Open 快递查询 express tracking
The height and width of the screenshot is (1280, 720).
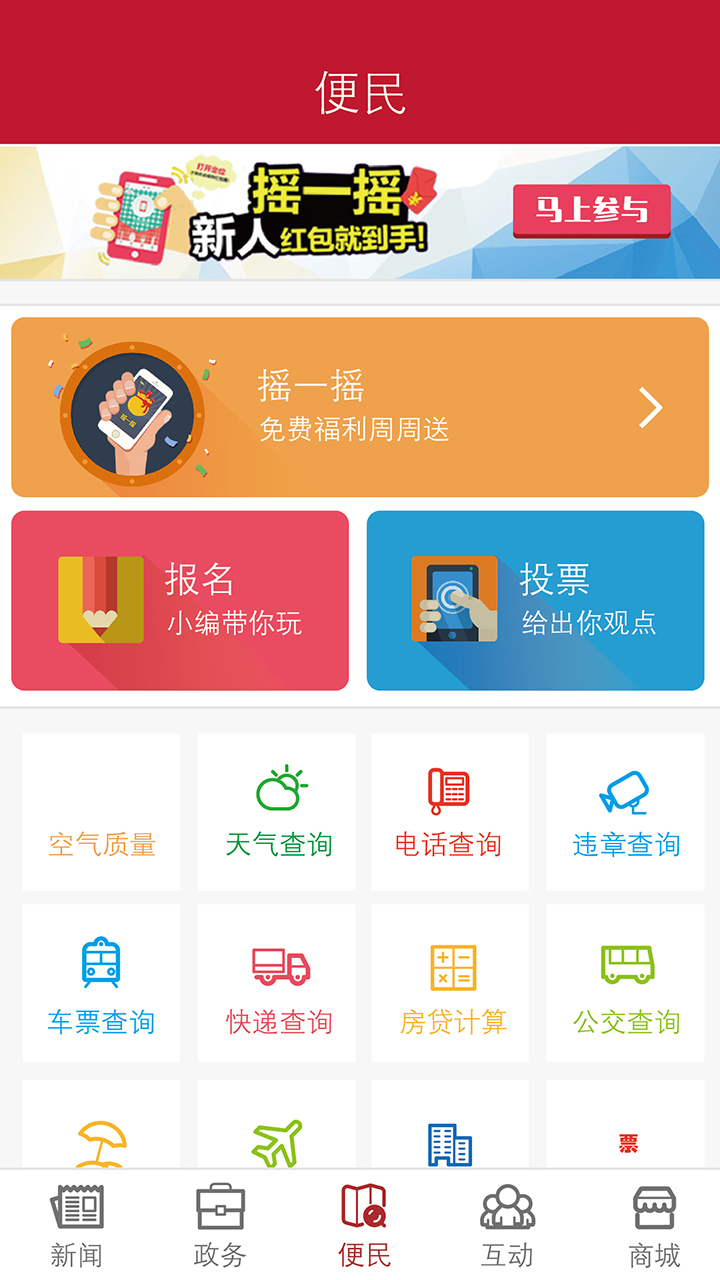pos(277,984)
